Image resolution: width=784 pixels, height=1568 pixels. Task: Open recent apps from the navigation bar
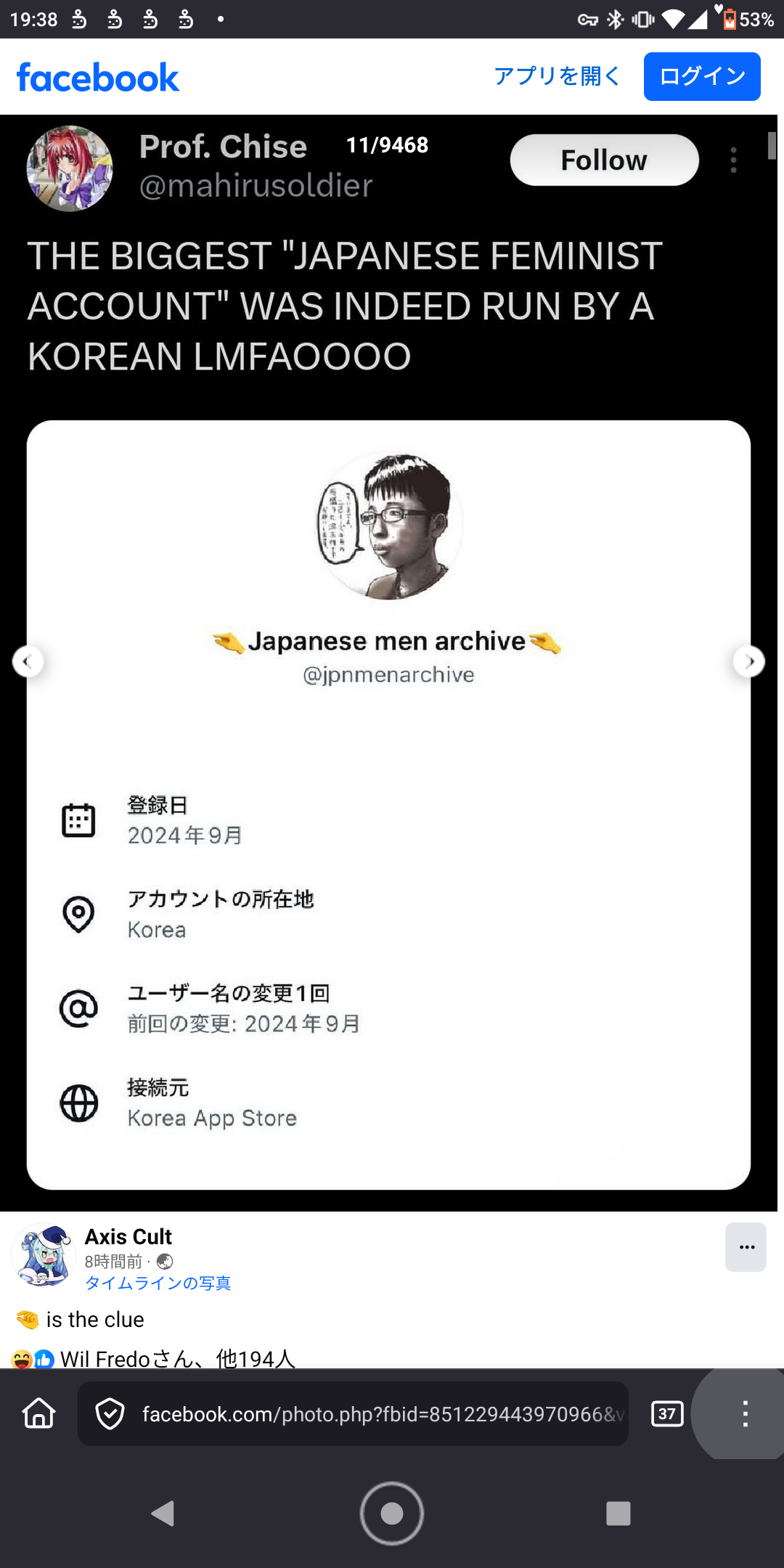(618, 1514)
